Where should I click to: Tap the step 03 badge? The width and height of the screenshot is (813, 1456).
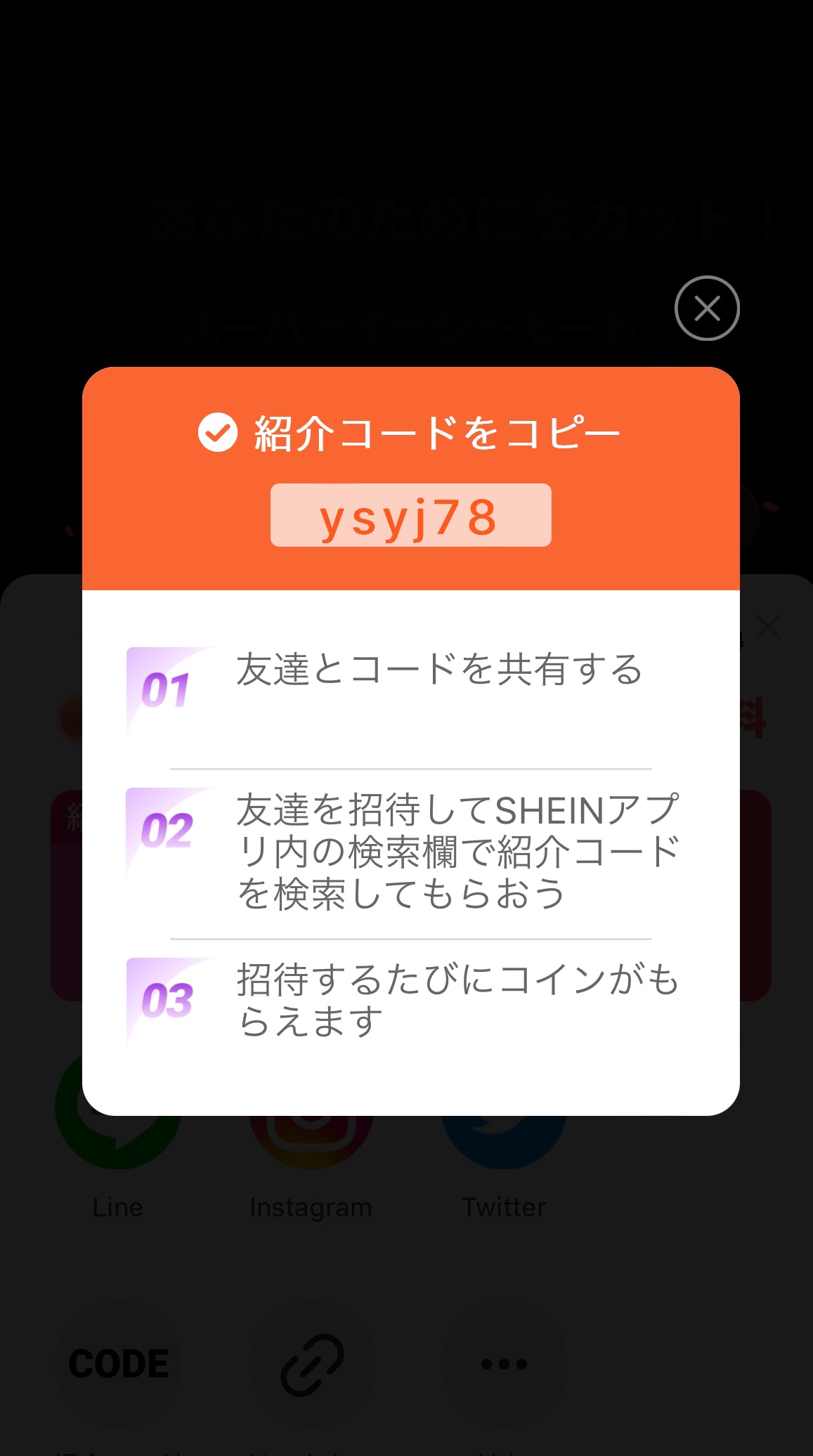[x=167, y=1000]
